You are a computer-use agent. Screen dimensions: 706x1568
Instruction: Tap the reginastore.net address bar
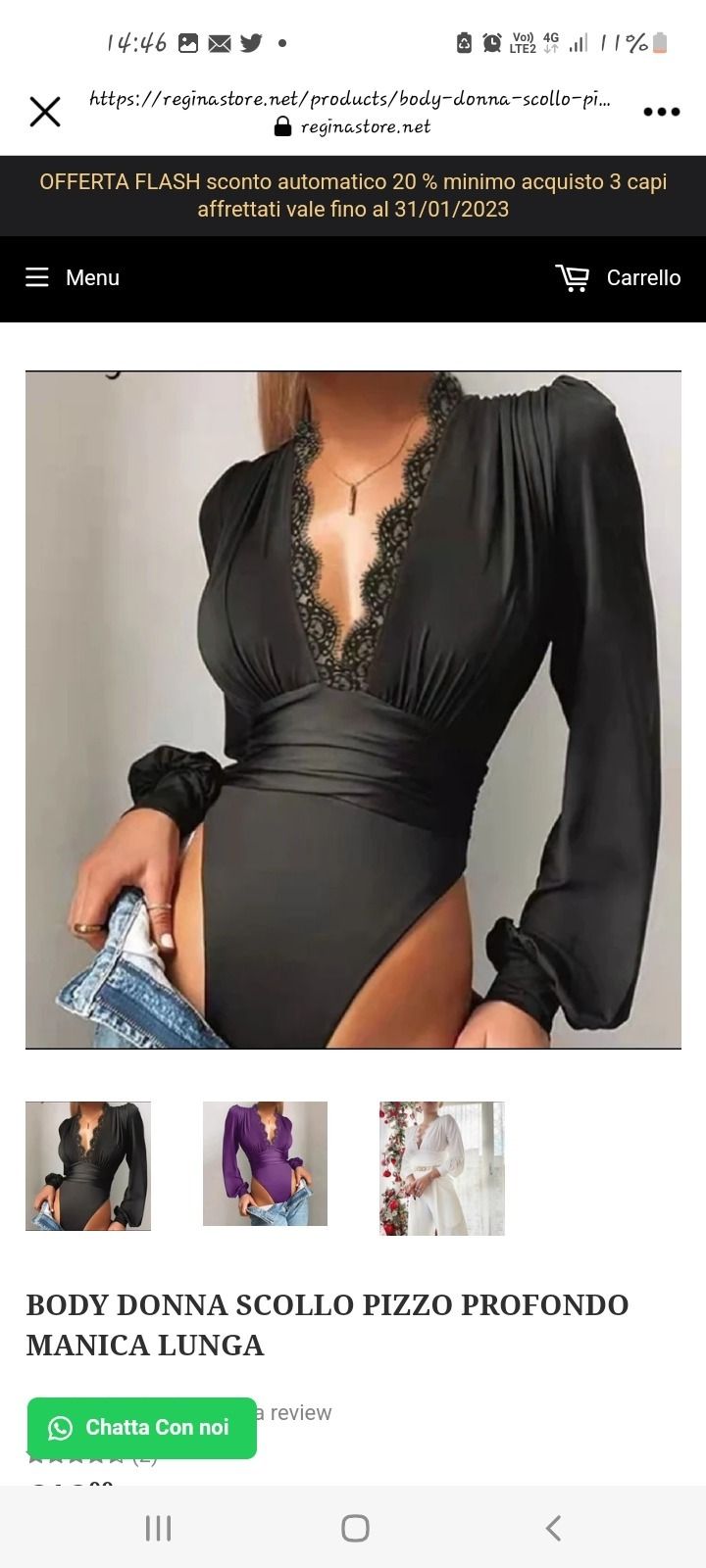350,112
